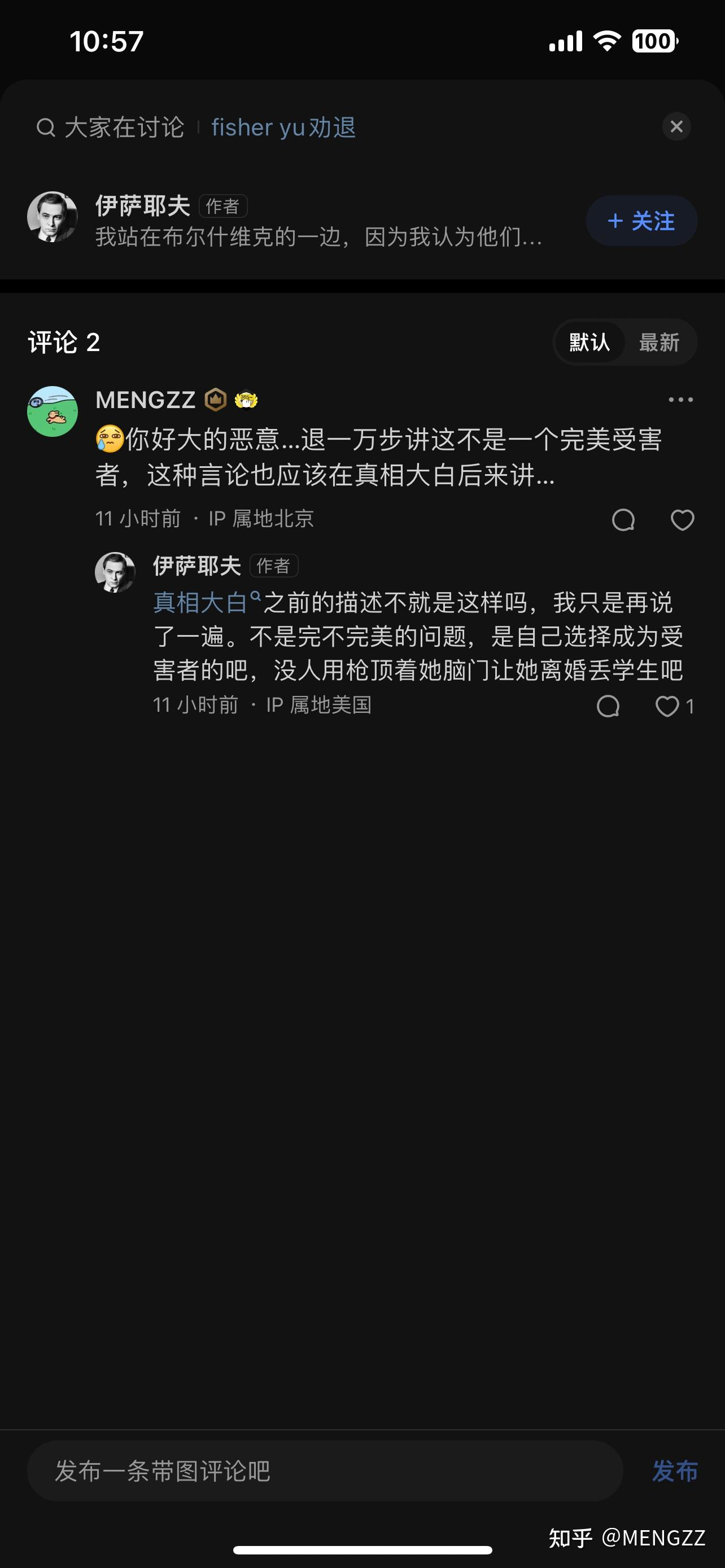
Task: Open the "fisher yu劝退" discussion search
Action: pyautogui.click(x=283, y=128)
